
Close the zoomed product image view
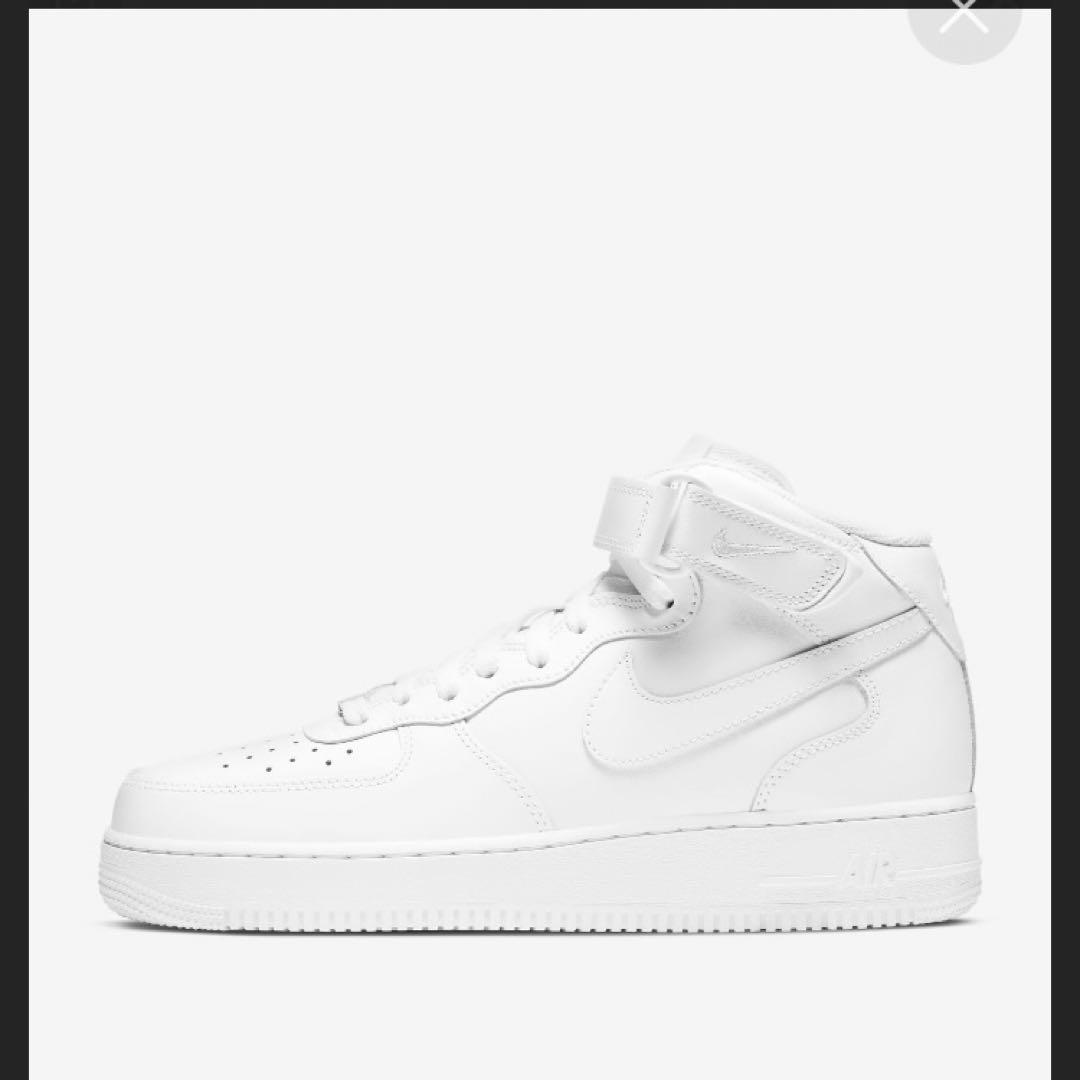(x=964, y=17)
